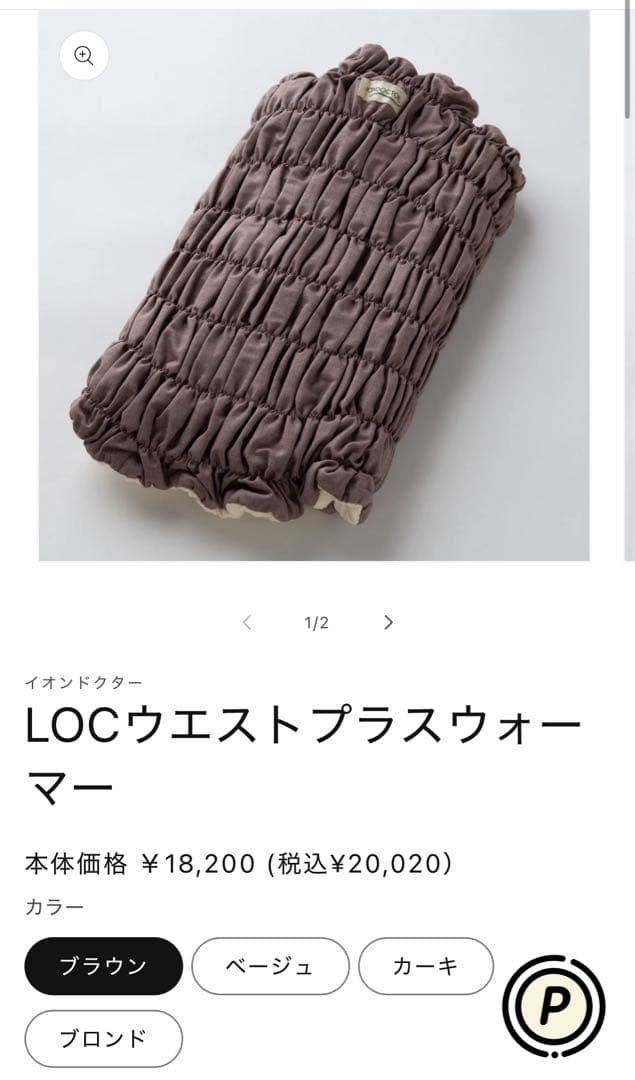
Task: Go to the previous product image
Action: coord(247,623)
